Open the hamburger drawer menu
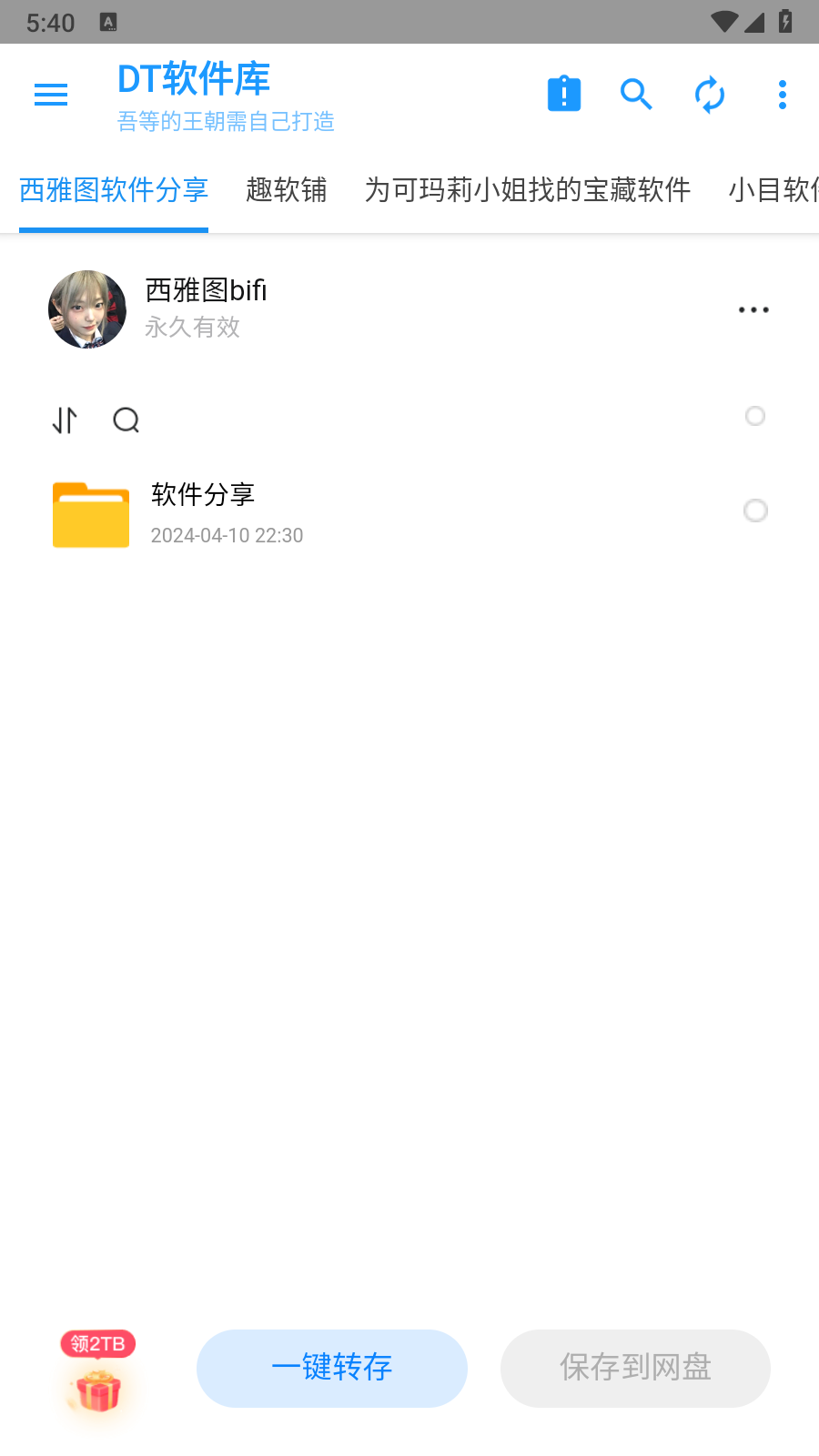 click(51, 95)
